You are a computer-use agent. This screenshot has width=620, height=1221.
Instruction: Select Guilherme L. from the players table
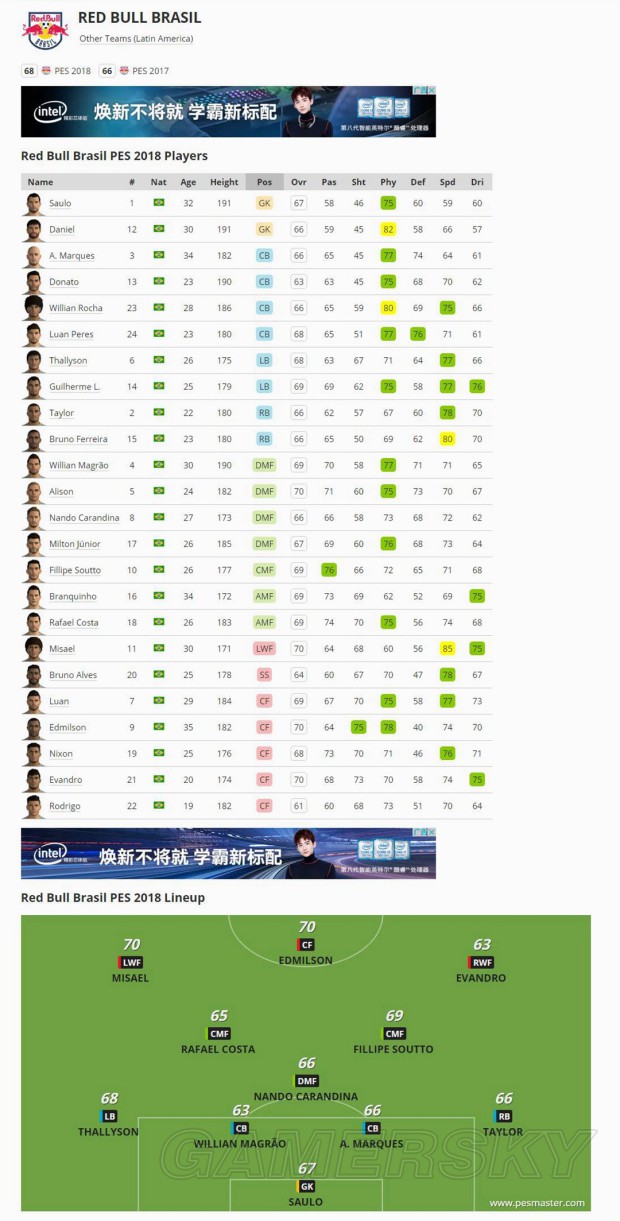(74, 386)
